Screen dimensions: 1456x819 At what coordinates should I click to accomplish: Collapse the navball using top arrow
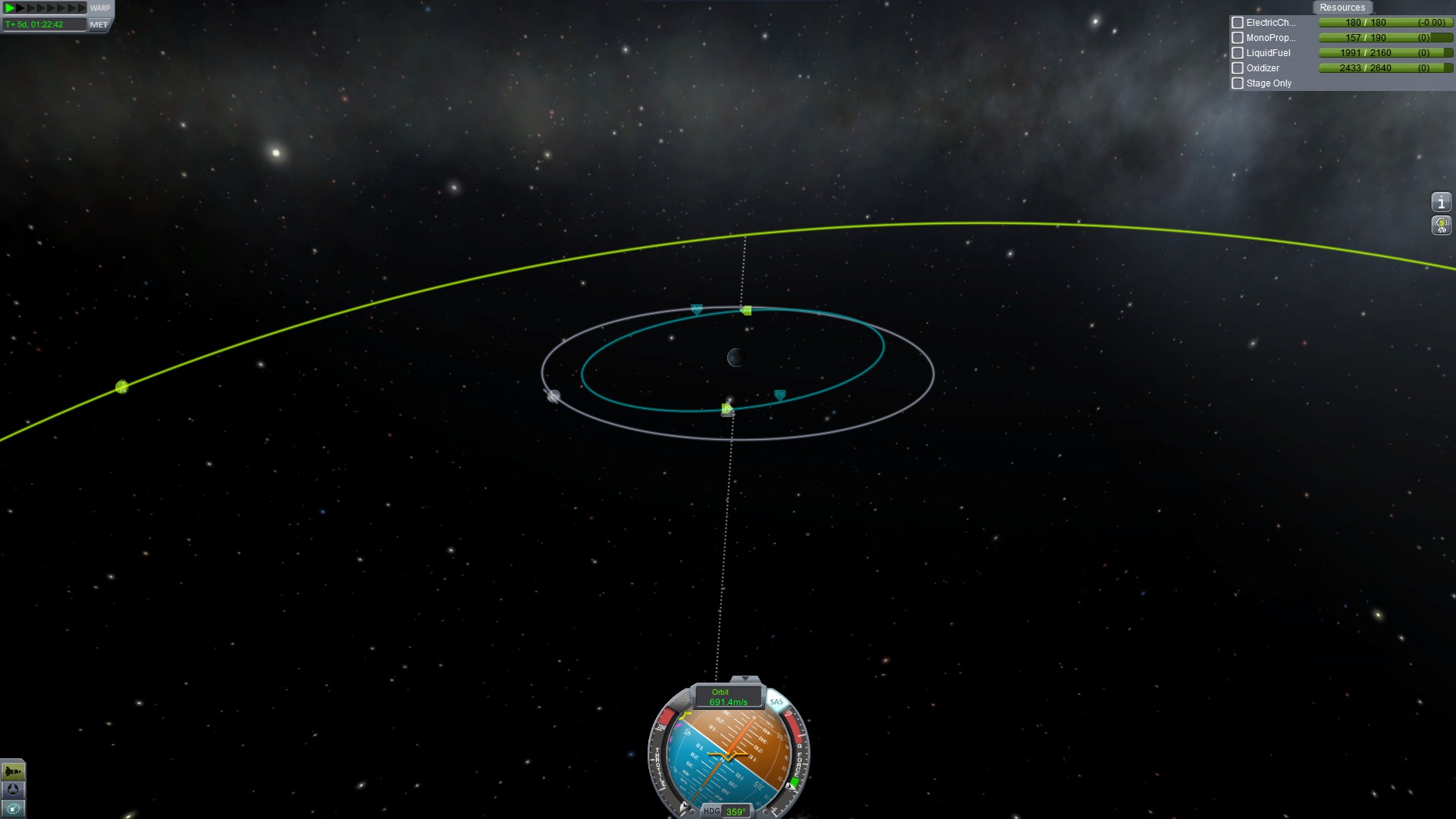click(x=745, y=679)
